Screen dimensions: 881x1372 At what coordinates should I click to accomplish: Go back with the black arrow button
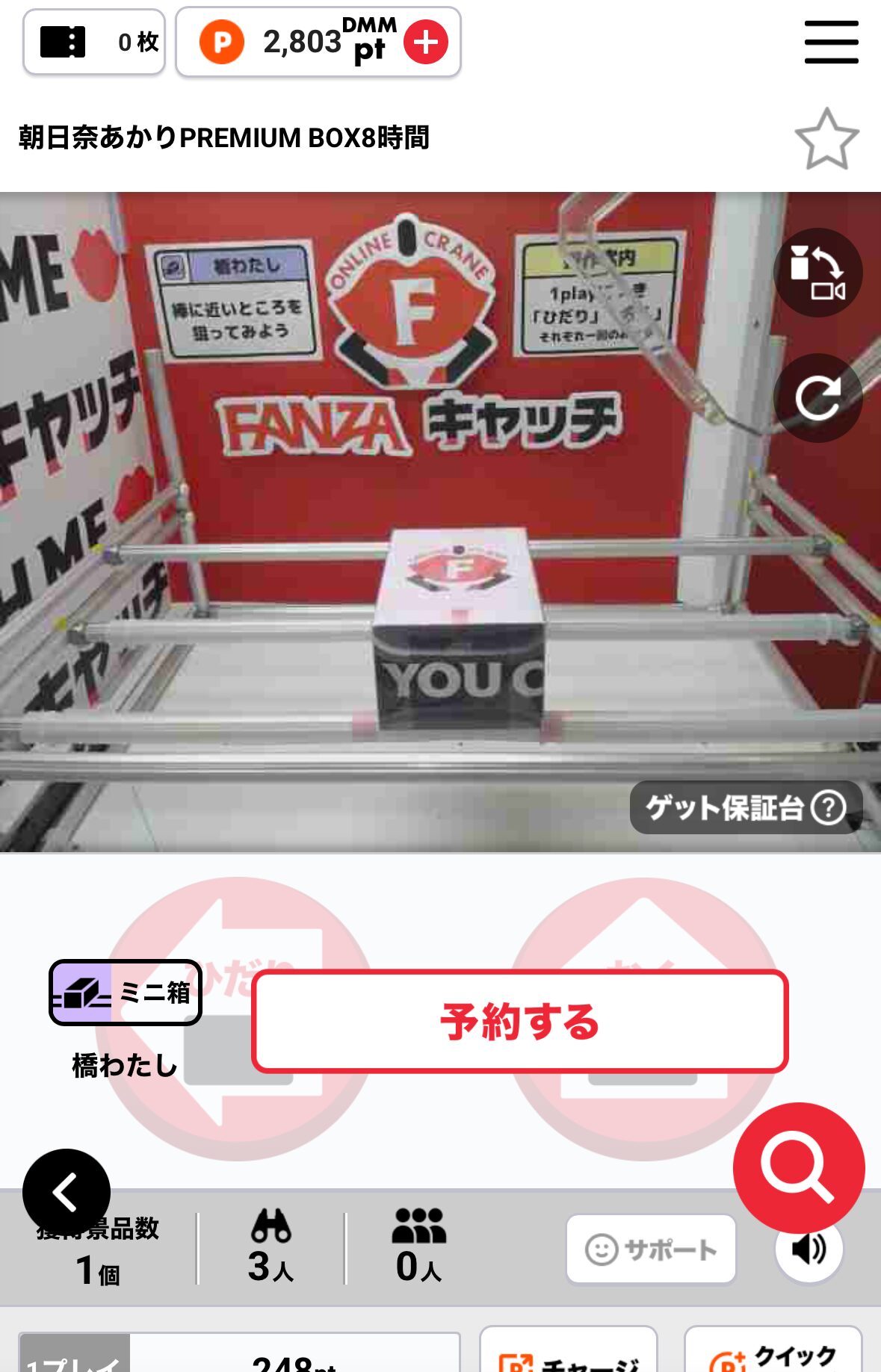(67, 1192)
